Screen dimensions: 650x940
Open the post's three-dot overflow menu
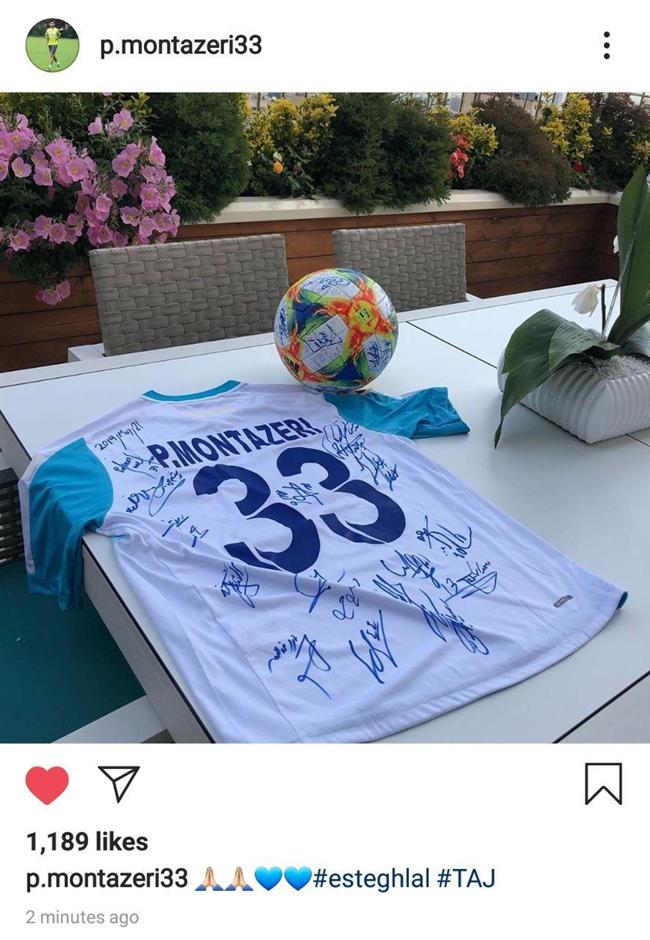606,45
